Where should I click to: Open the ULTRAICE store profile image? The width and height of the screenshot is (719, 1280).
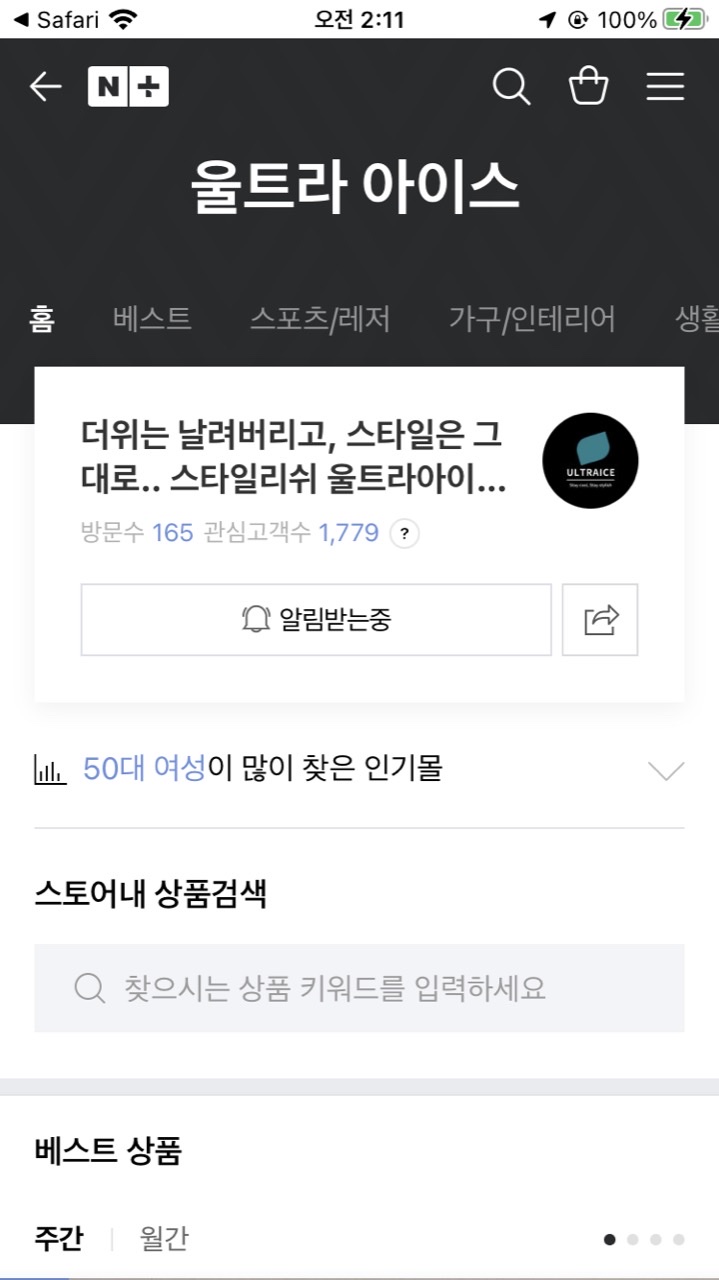coord(590,460)
